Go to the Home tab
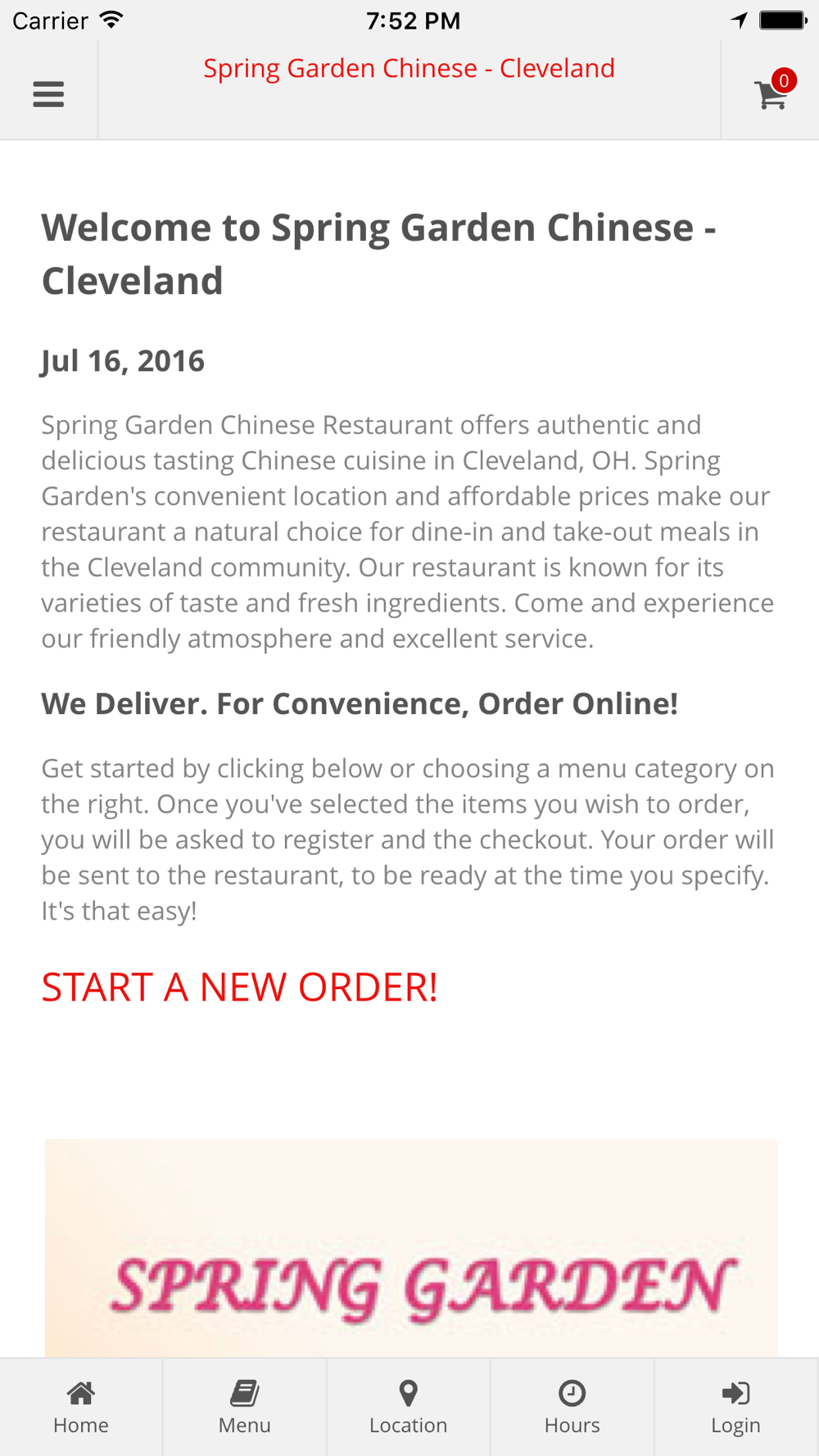 point(81,1407)
